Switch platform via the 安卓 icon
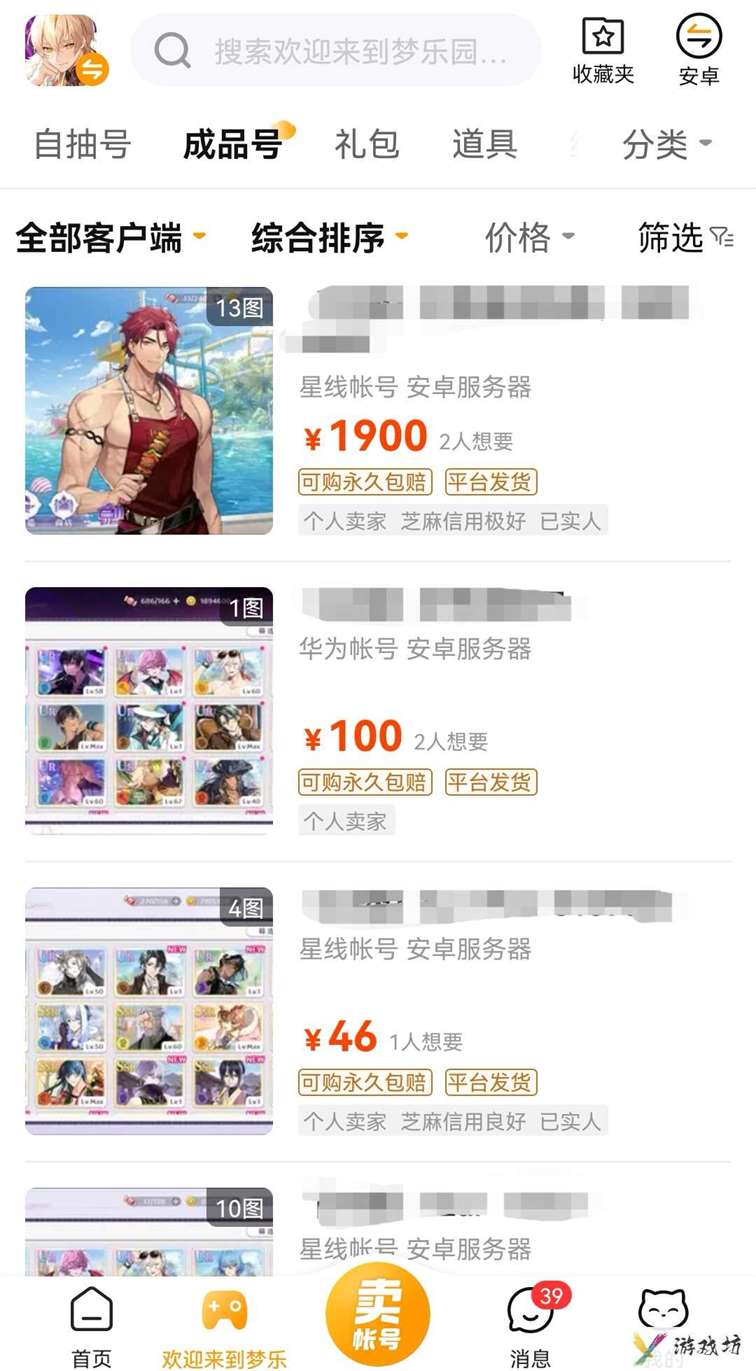 (x=698, y=50)
